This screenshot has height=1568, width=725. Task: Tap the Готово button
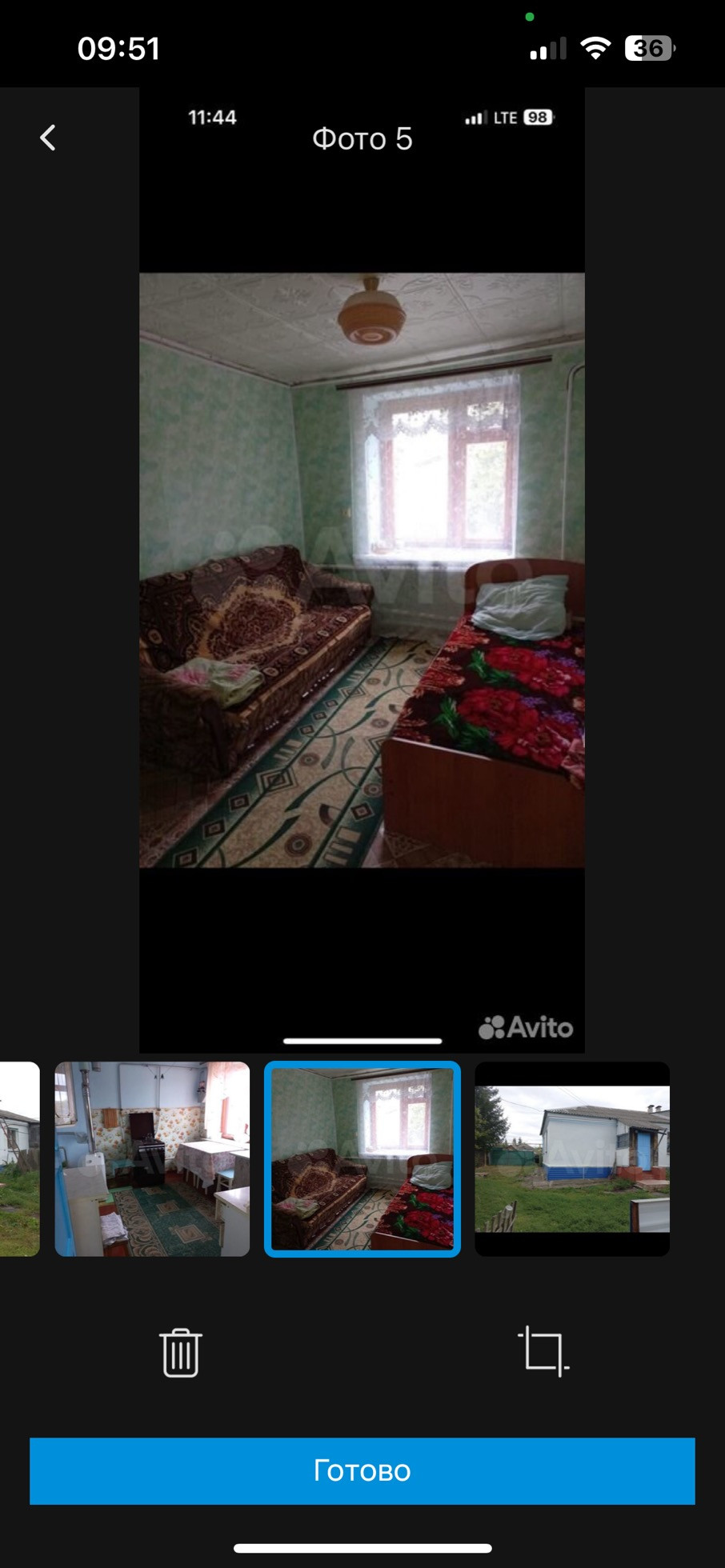click(x=362, y=1470)
